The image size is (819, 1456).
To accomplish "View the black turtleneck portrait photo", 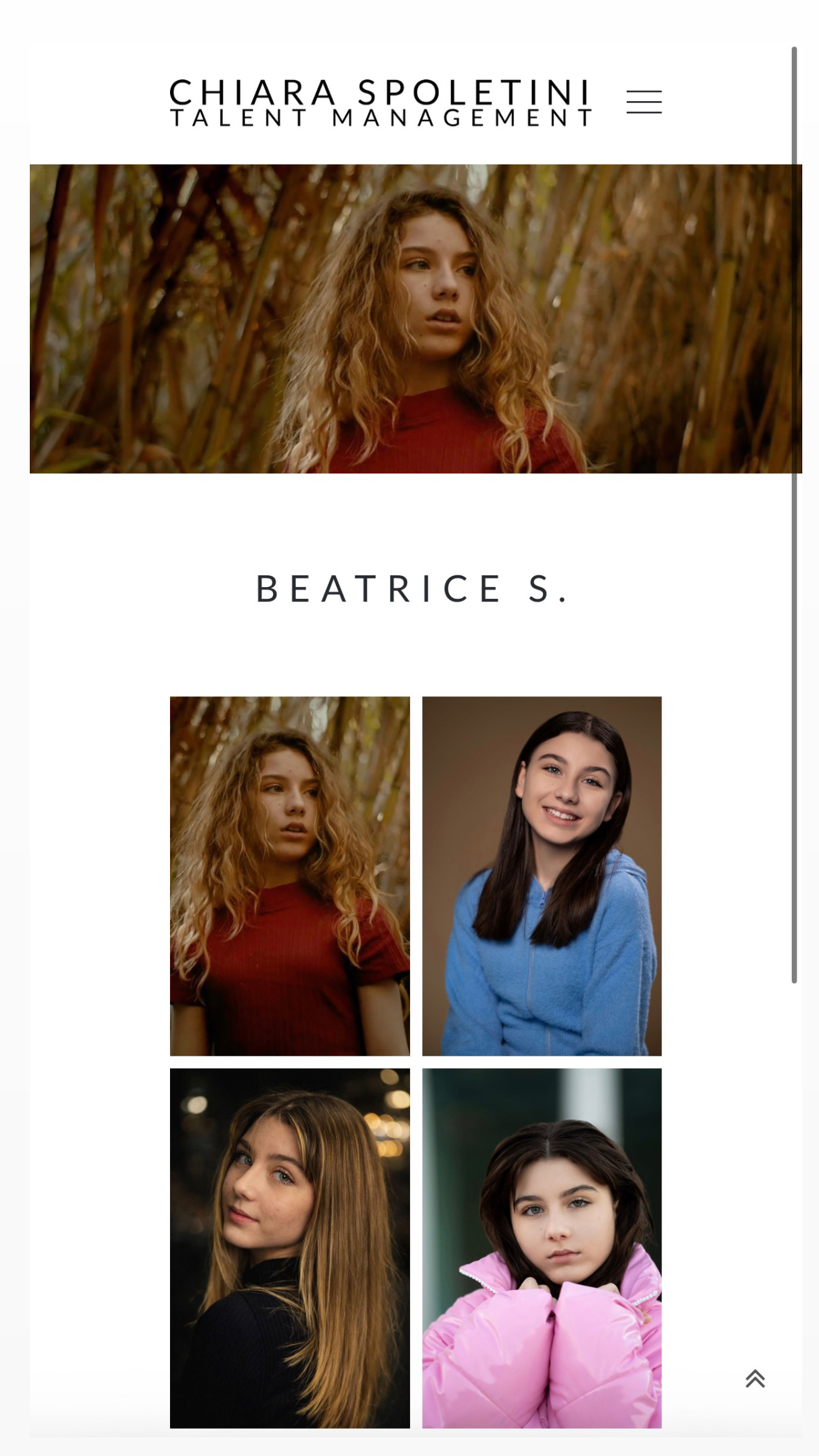I will click(x=290, y=1247).
